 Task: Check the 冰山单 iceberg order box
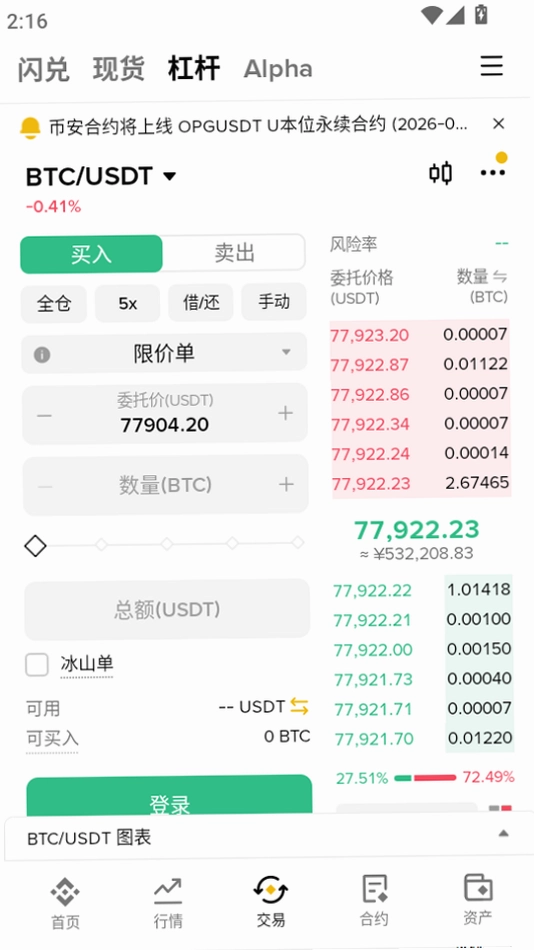(37, 665)
